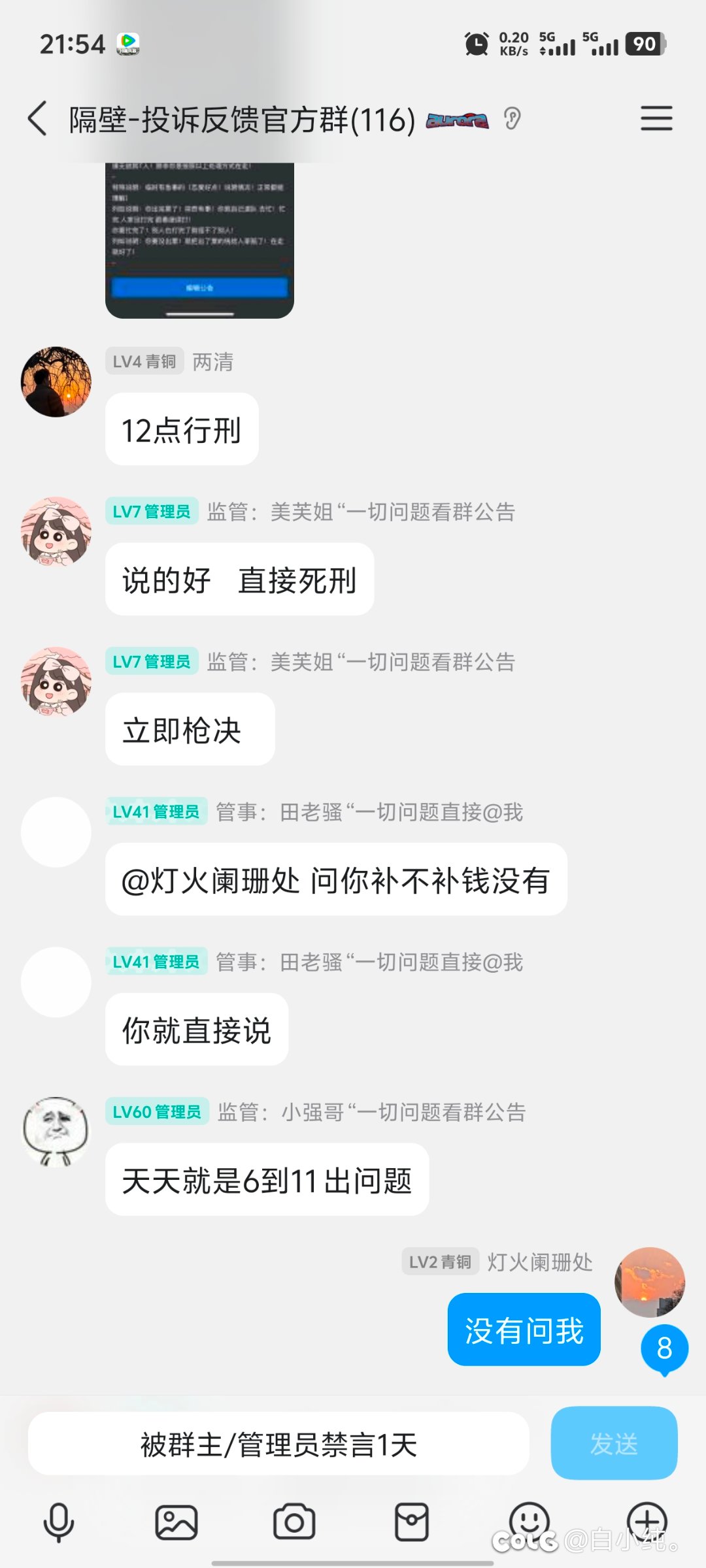The image size is (706, 1568).
Task: Tap 小强哥's panda meme avatar
Action: (x=56, y=1132)
